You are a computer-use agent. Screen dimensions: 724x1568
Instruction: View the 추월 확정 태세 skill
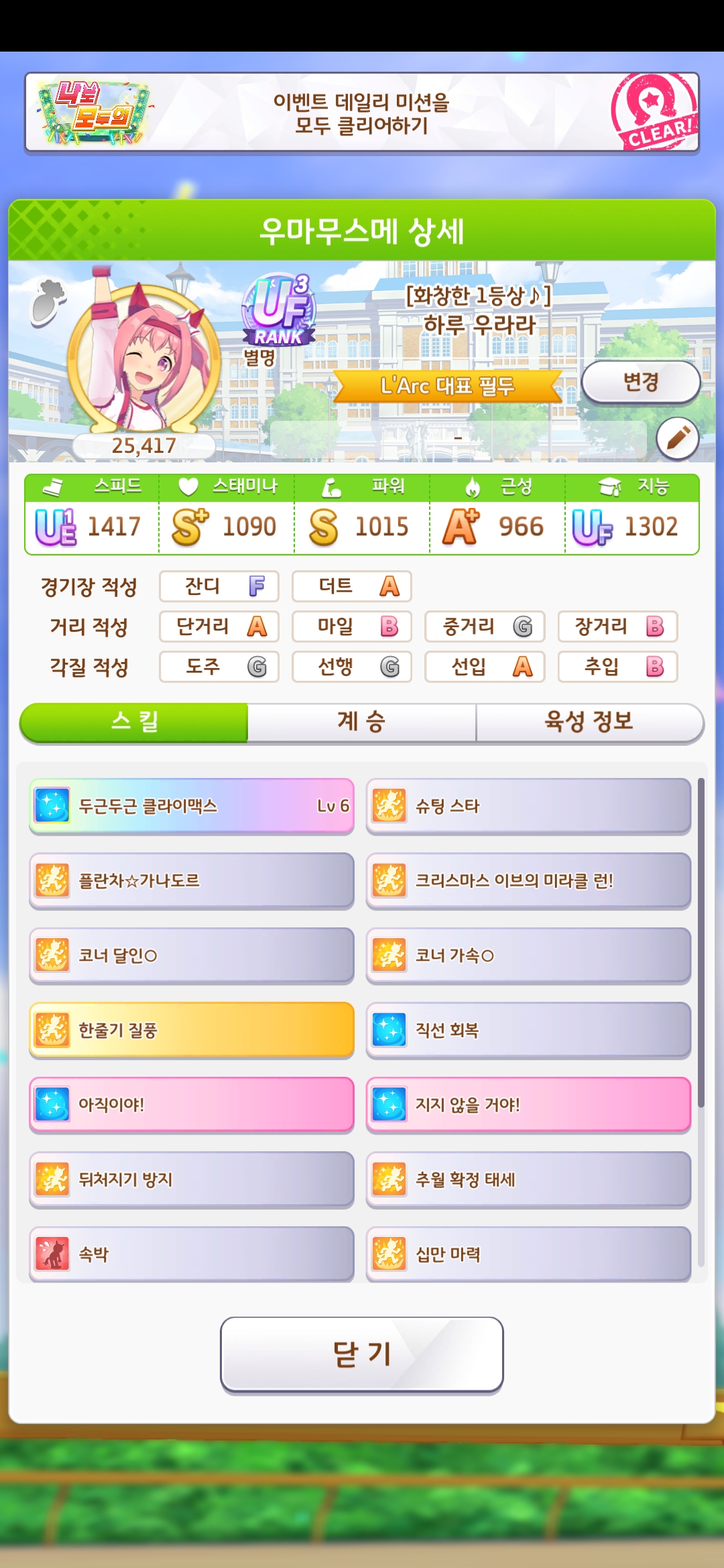click(x=528, y=1179)
